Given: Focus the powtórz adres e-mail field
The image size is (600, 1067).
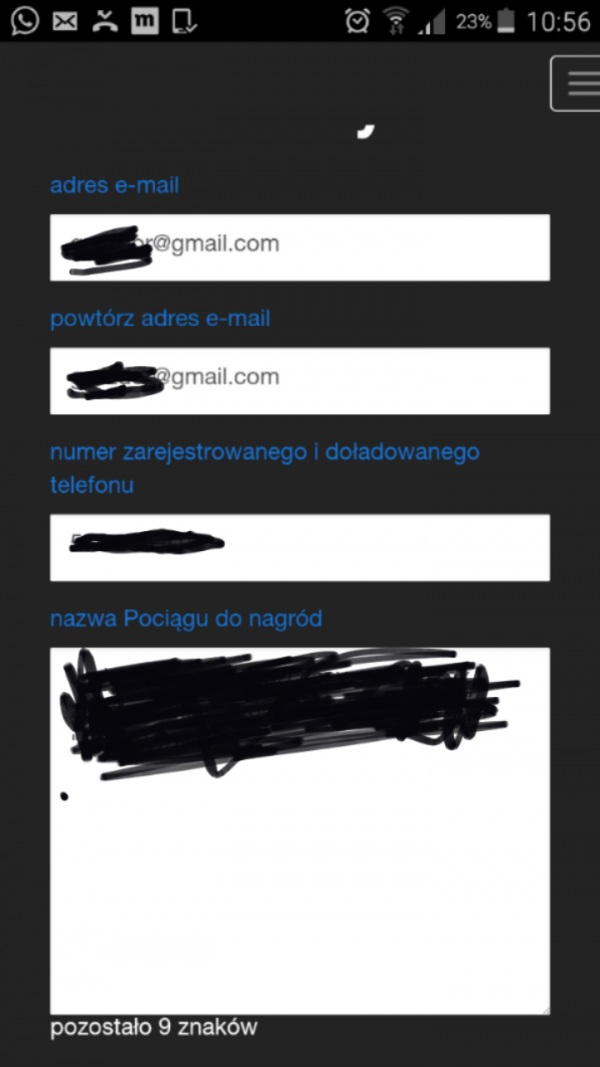Looking at the screenshot, I should (x=300, y=380).
